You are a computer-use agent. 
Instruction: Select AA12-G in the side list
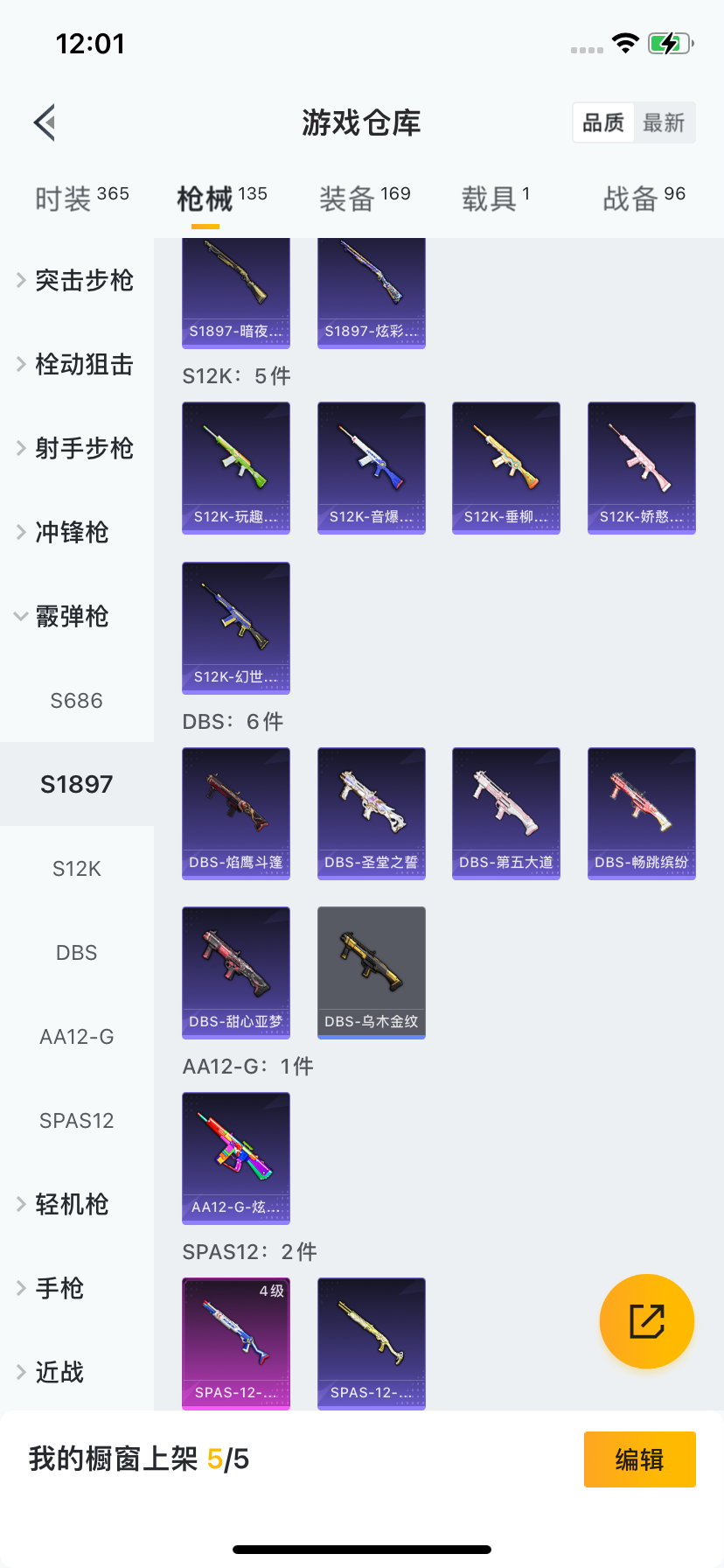pyautogui.click(x=77, y=1036)
